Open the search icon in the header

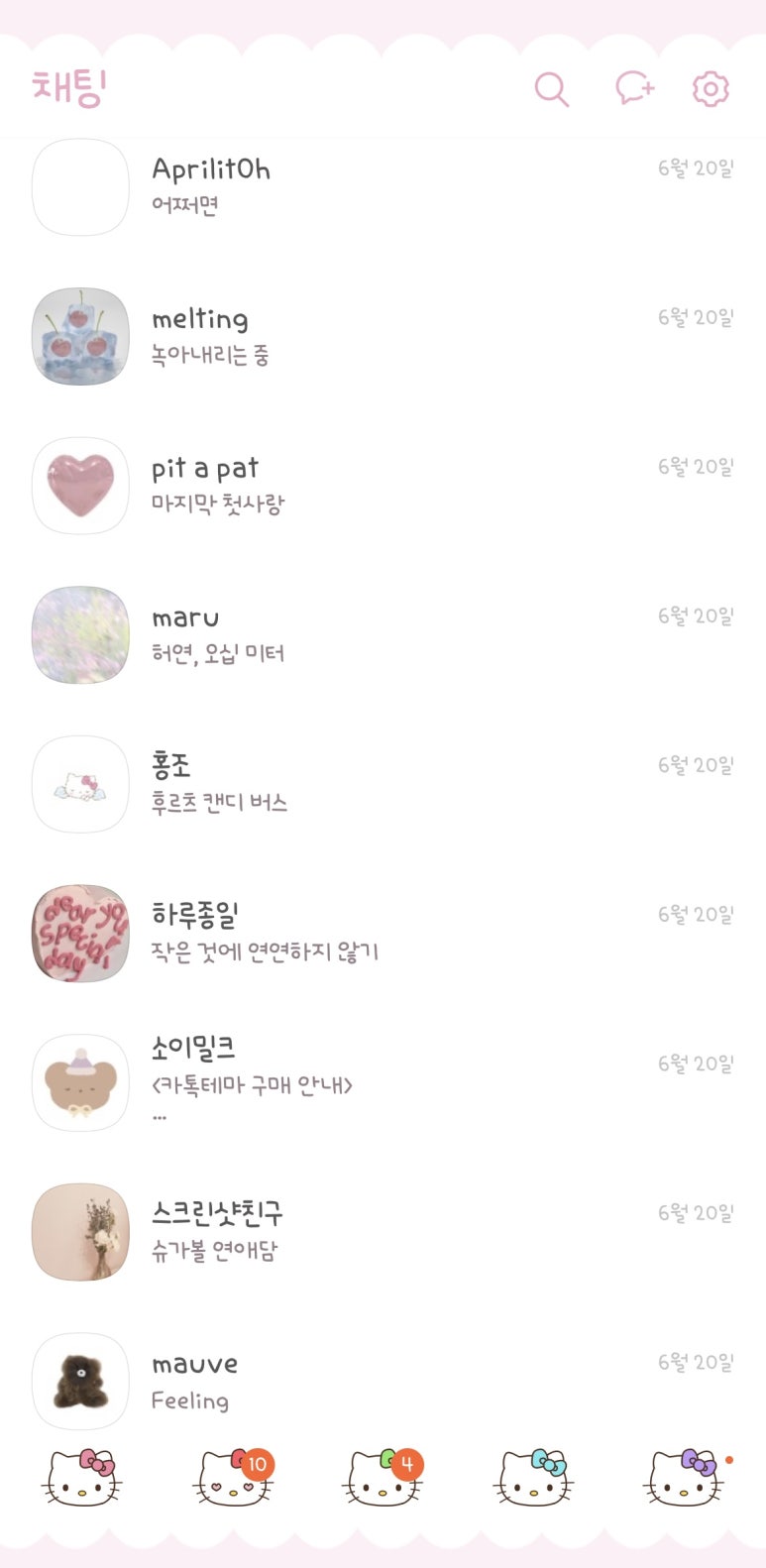tap(551, 89)
